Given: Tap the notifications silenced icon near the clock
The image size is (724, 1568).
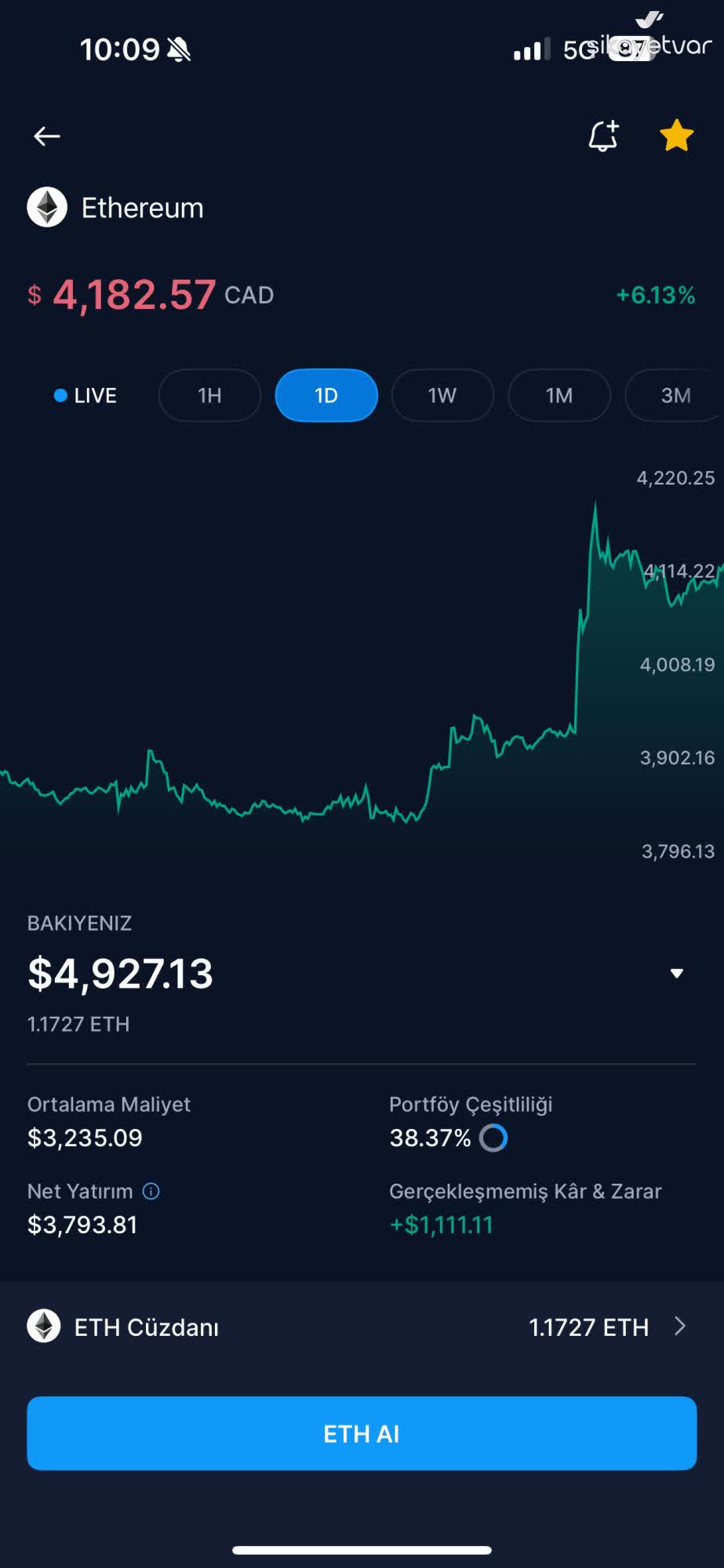Looking at the screenshot, I should point(180,49).
